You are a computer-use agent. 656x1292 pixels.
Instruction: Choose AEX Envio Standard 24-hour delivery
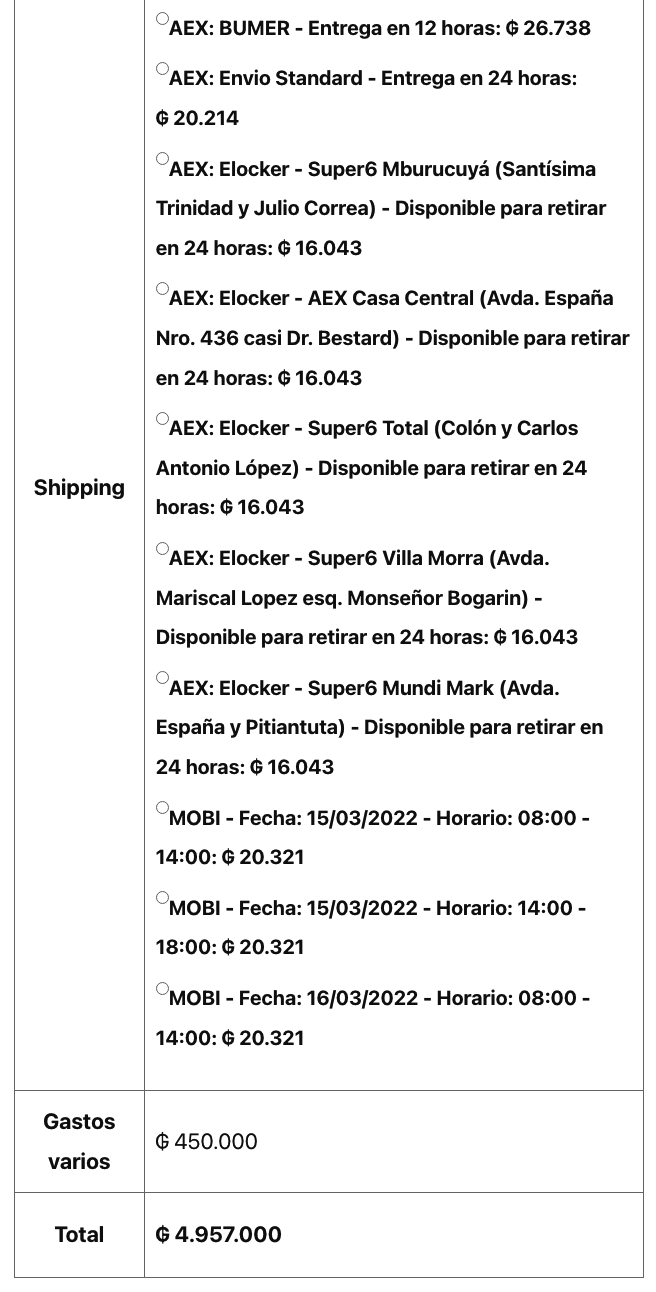click(163, 69)
